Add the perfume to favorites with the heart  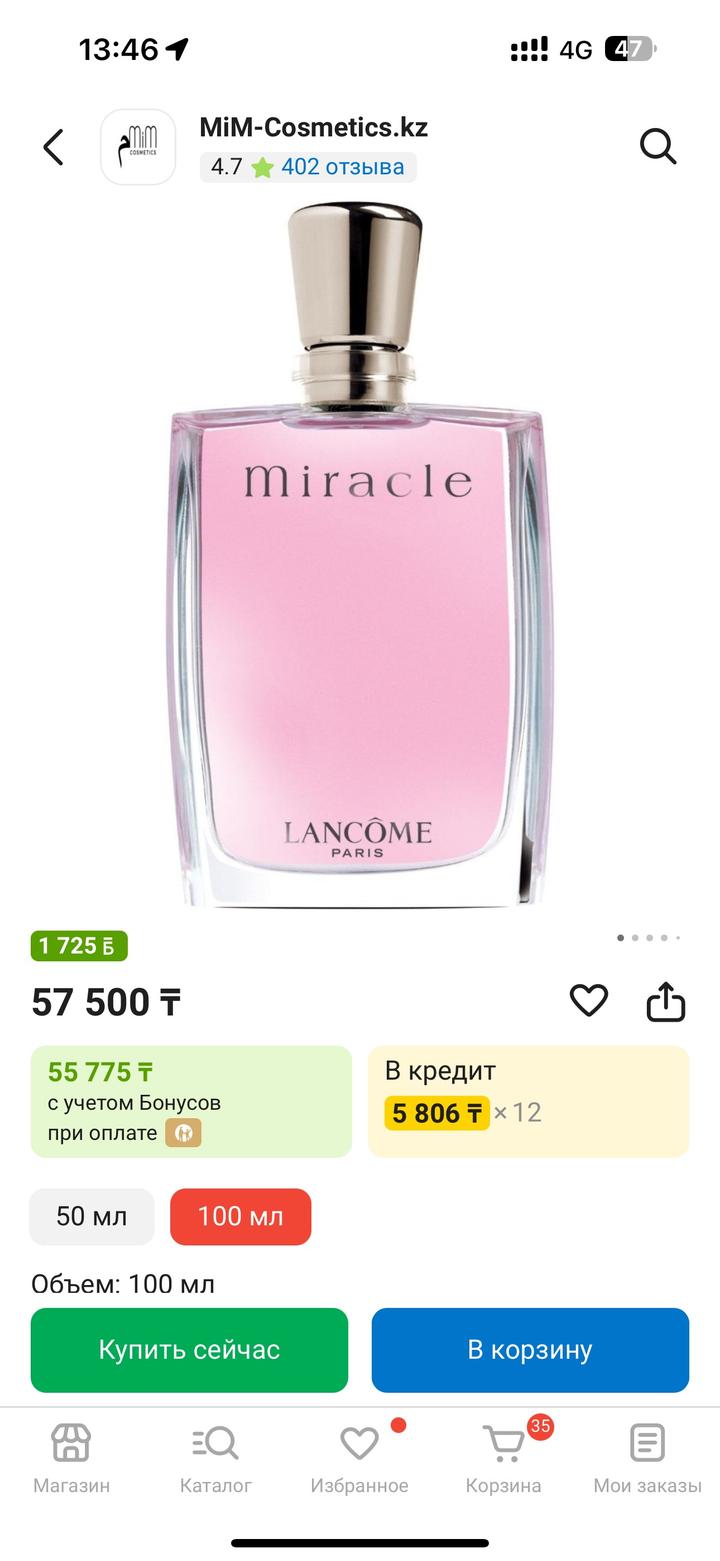pos(588,1000)
